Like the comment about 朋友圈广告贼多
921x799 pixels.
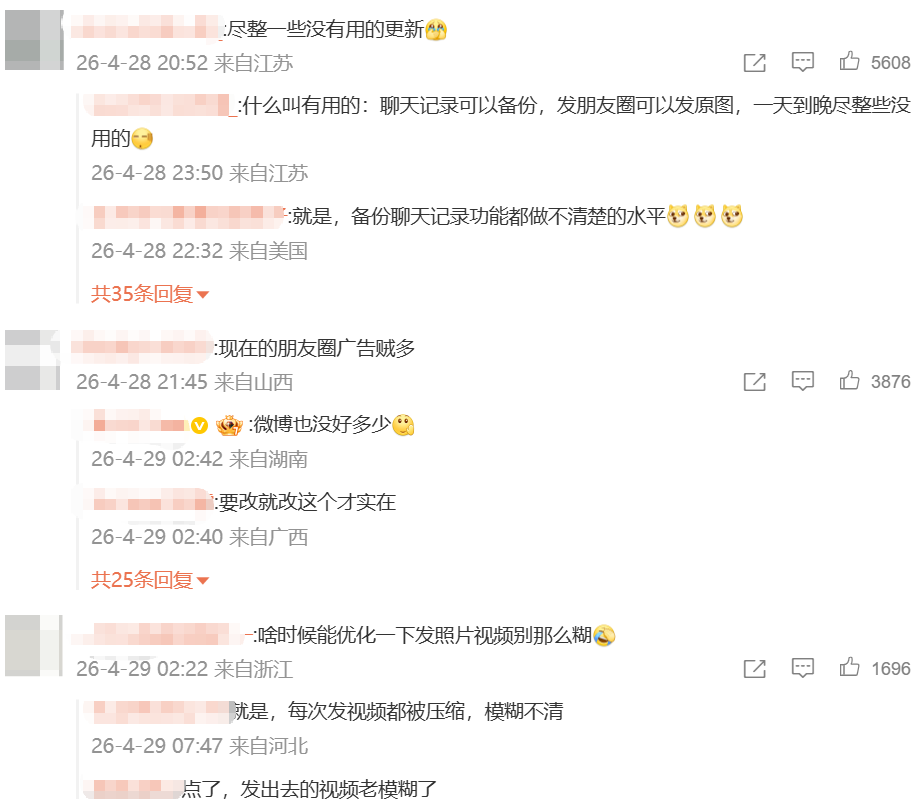(x=850, y=381)
